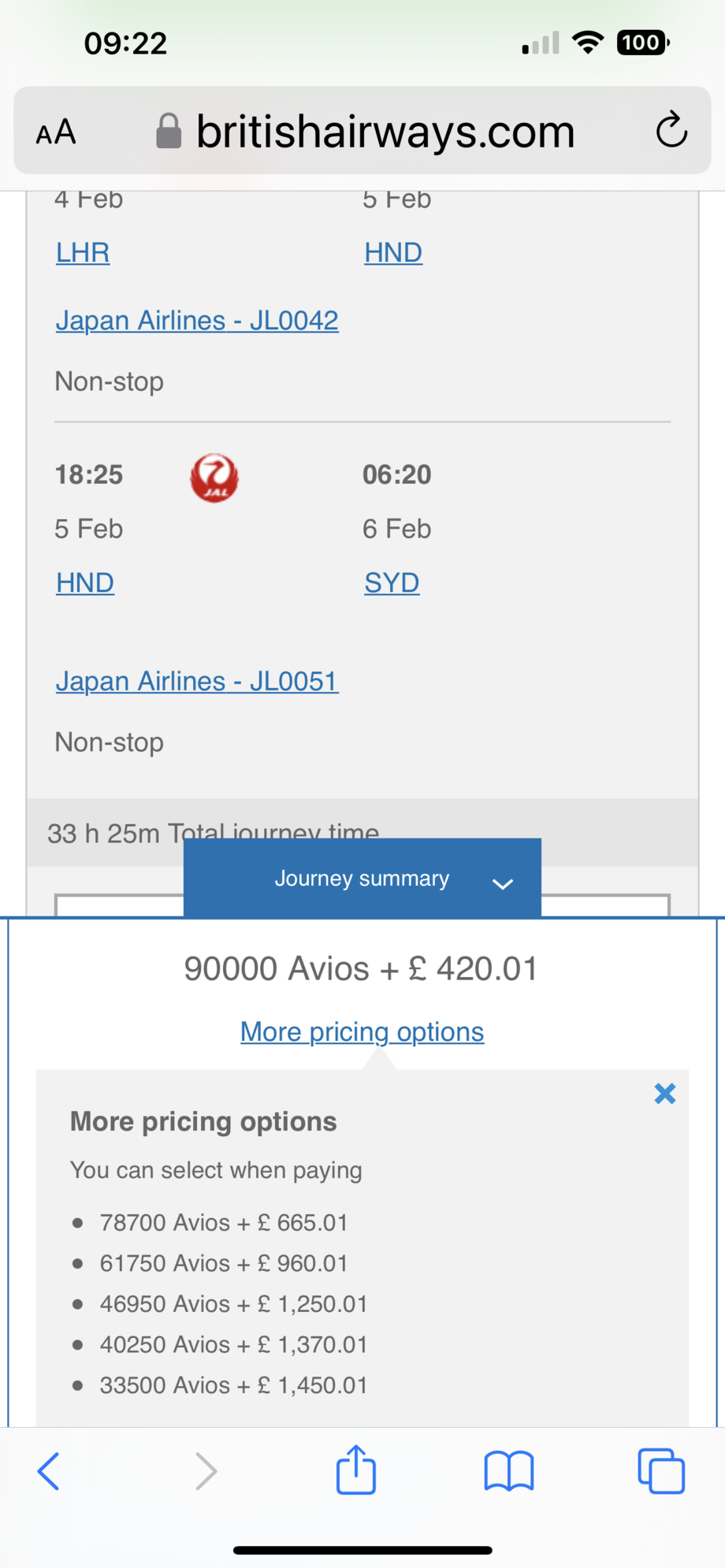This screenshot has height=1568, width=725.
Task: Open the Japan Airlines JL0042 flight link
Action: coord(196,320)
